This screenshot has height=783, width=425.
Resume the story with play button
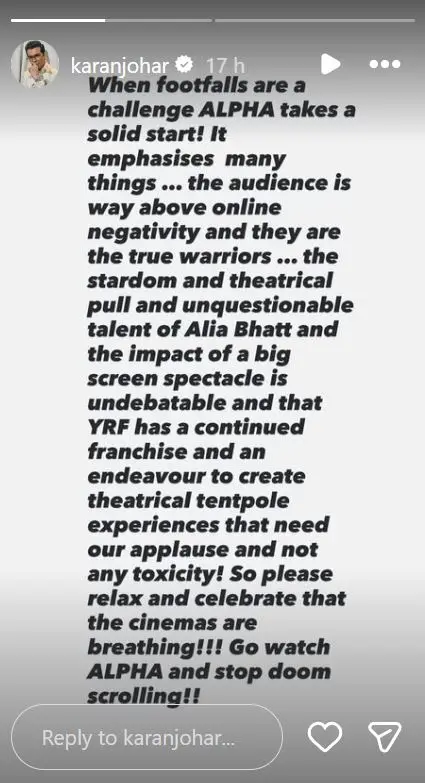[x=330, y=64]
